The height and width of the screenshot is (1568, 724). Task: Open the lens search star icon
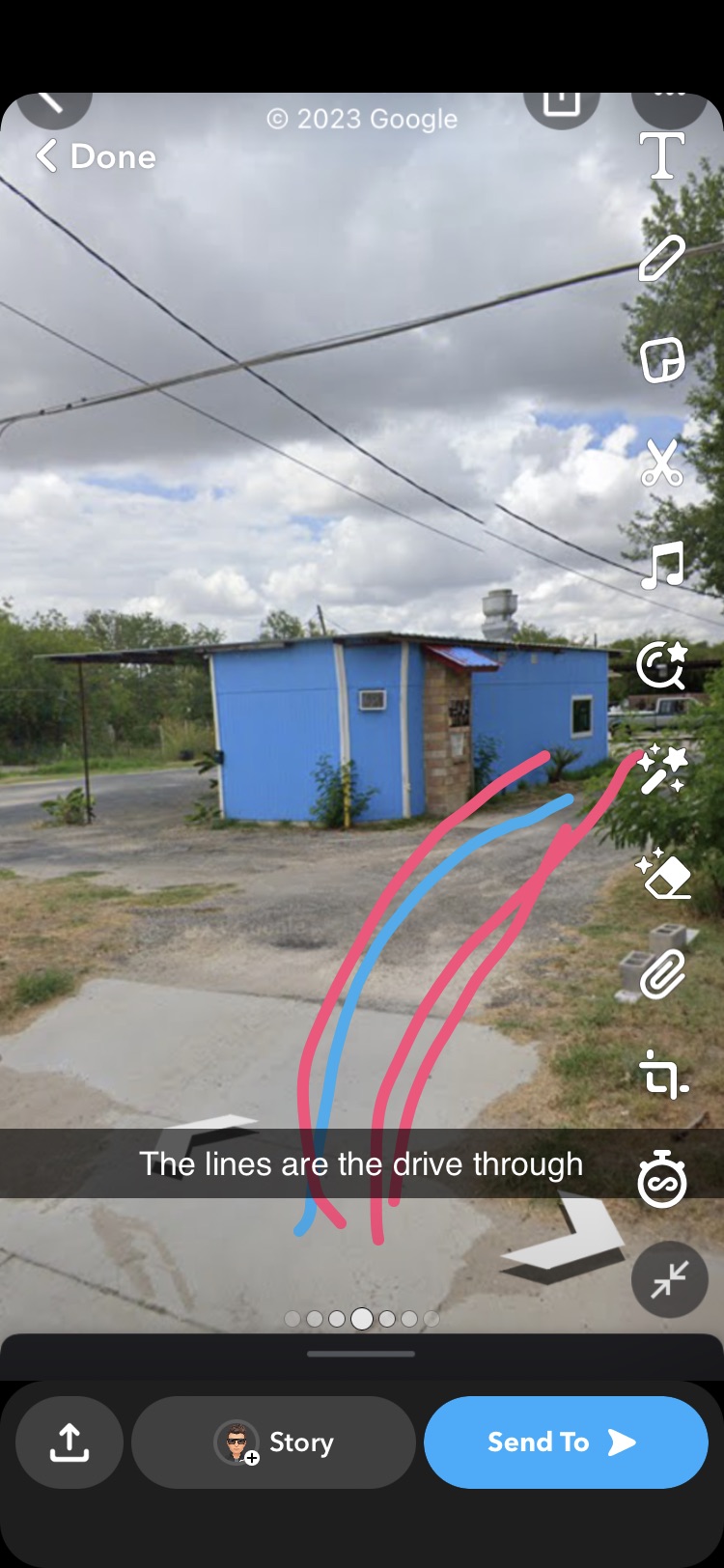tap(662, 665)
